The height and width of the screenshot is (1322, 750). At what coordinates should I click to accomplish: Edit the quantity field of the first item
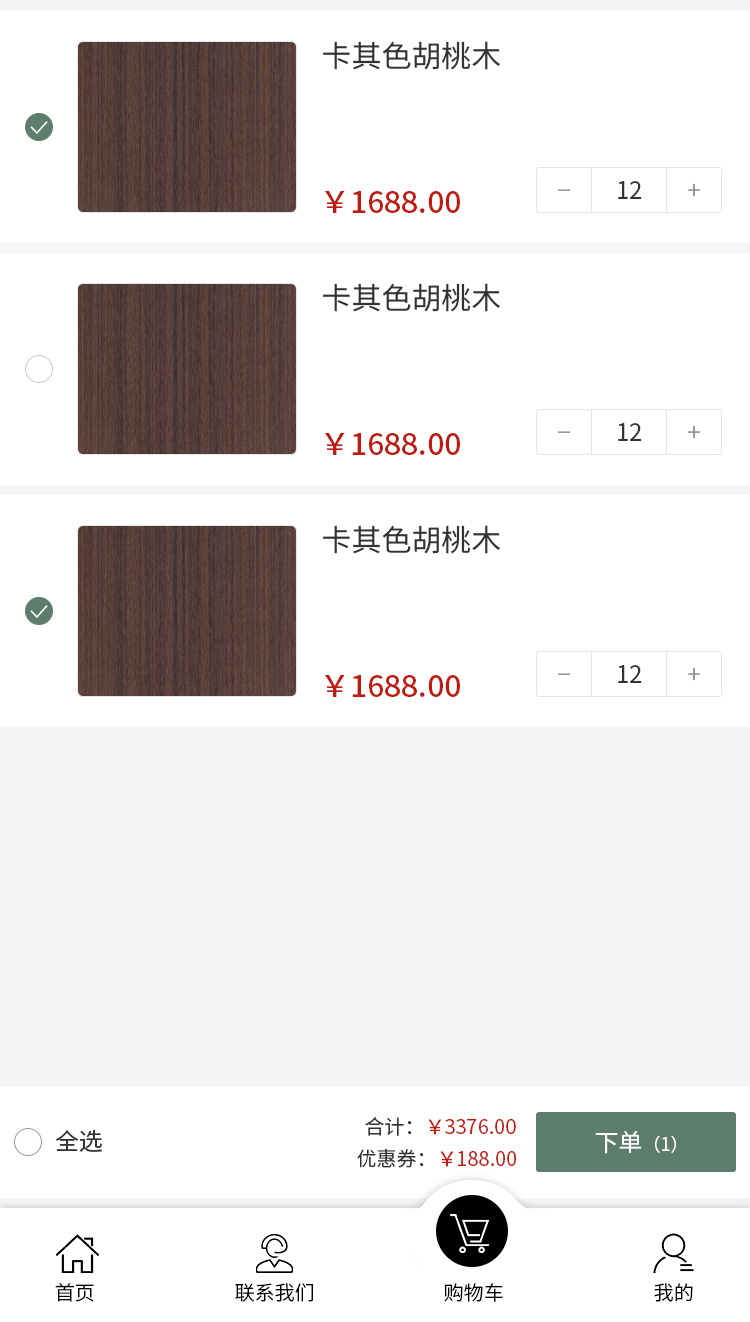pyautogui.click(x=629, y=190)
